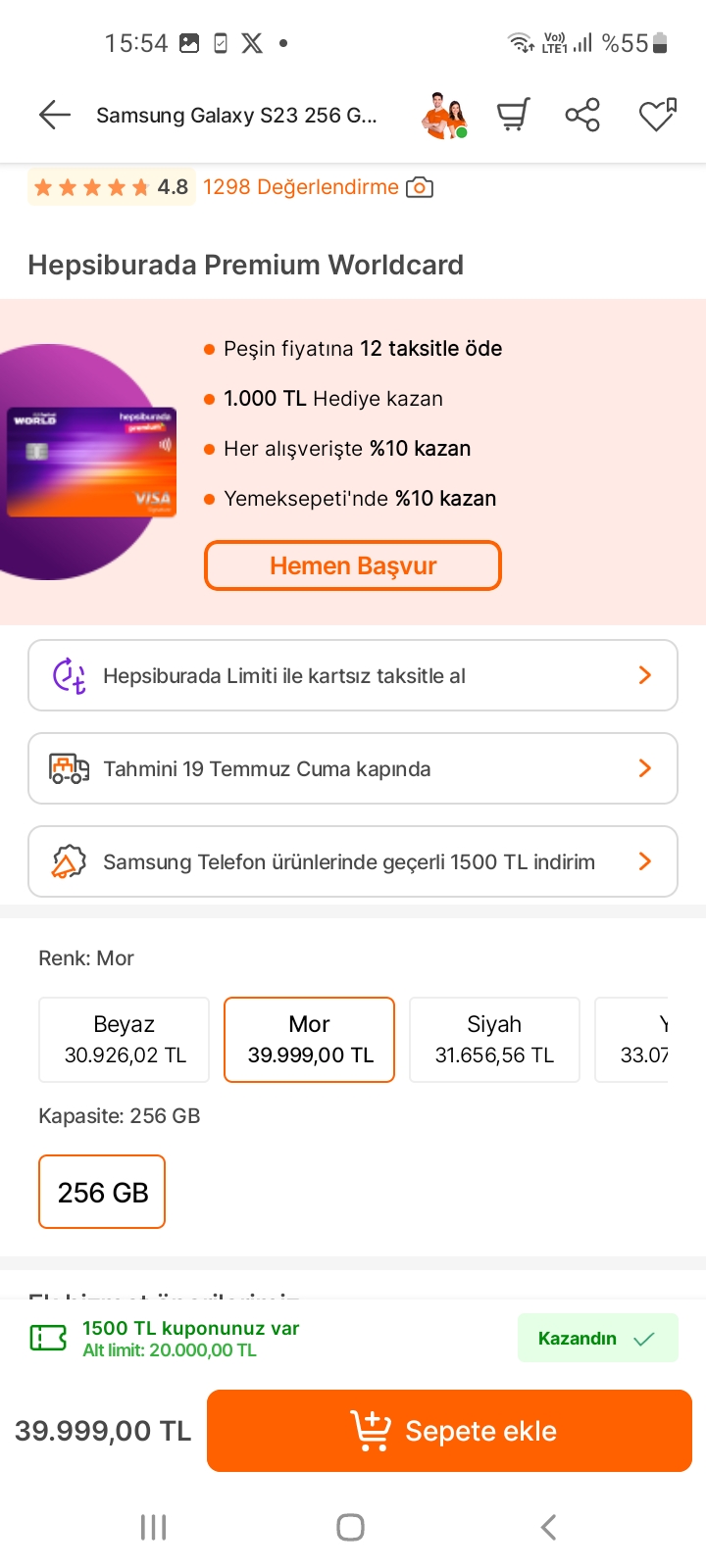Screen dimensions: 706x1568
Task: Pick the Siyah color option
Action: point(494,1040)
